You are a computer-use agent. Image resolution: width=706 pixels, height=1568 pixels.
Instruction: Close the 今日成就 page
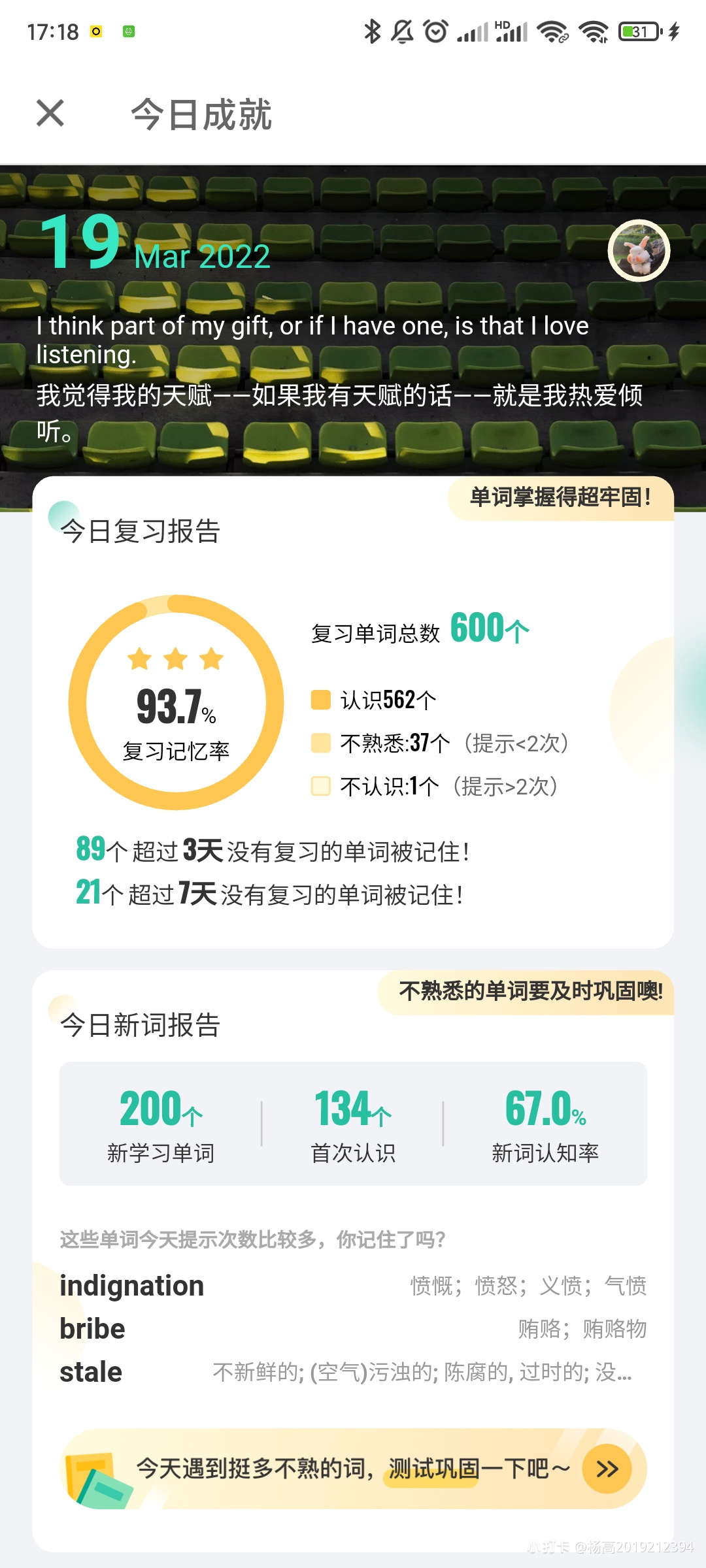50,113
